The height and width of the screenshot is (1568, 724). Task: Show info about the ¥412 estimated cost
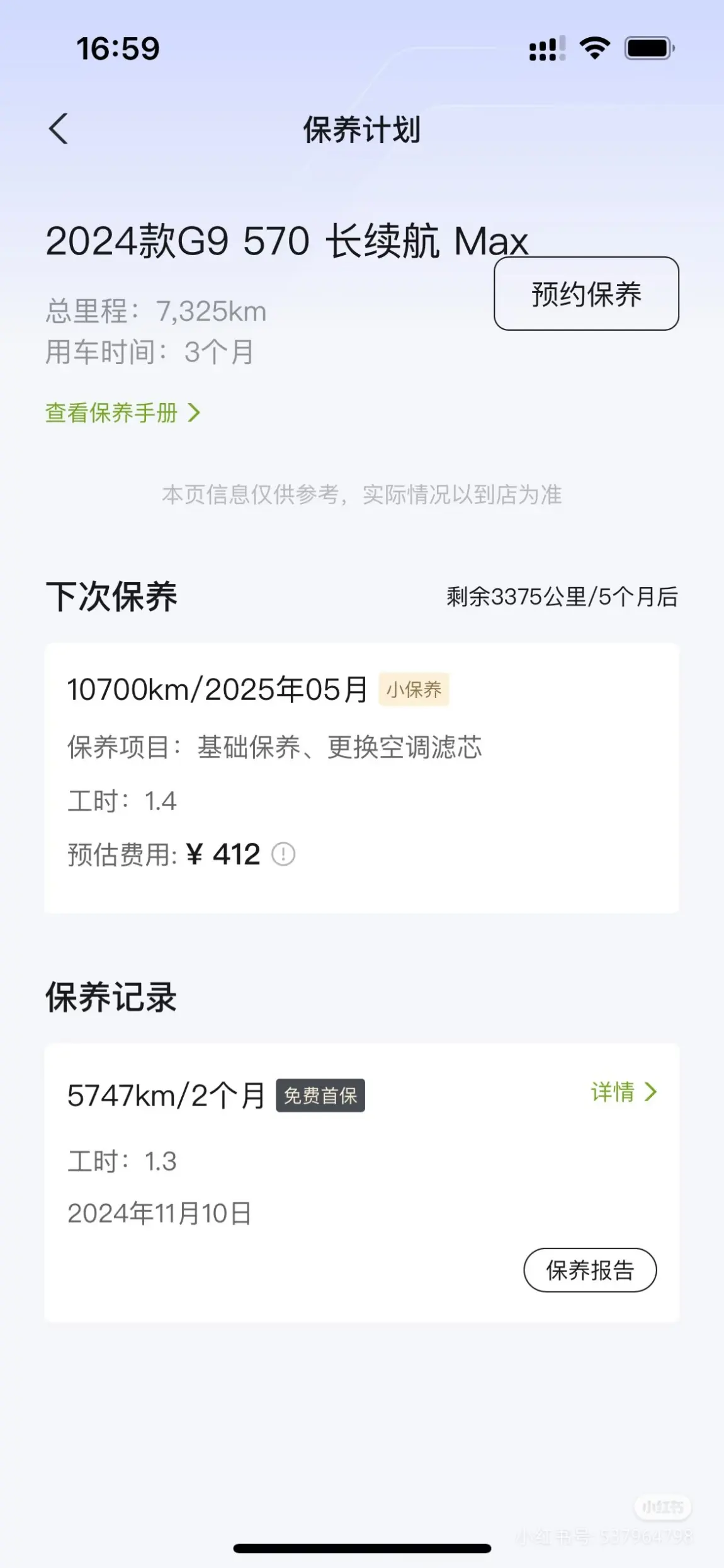[283, 855]
